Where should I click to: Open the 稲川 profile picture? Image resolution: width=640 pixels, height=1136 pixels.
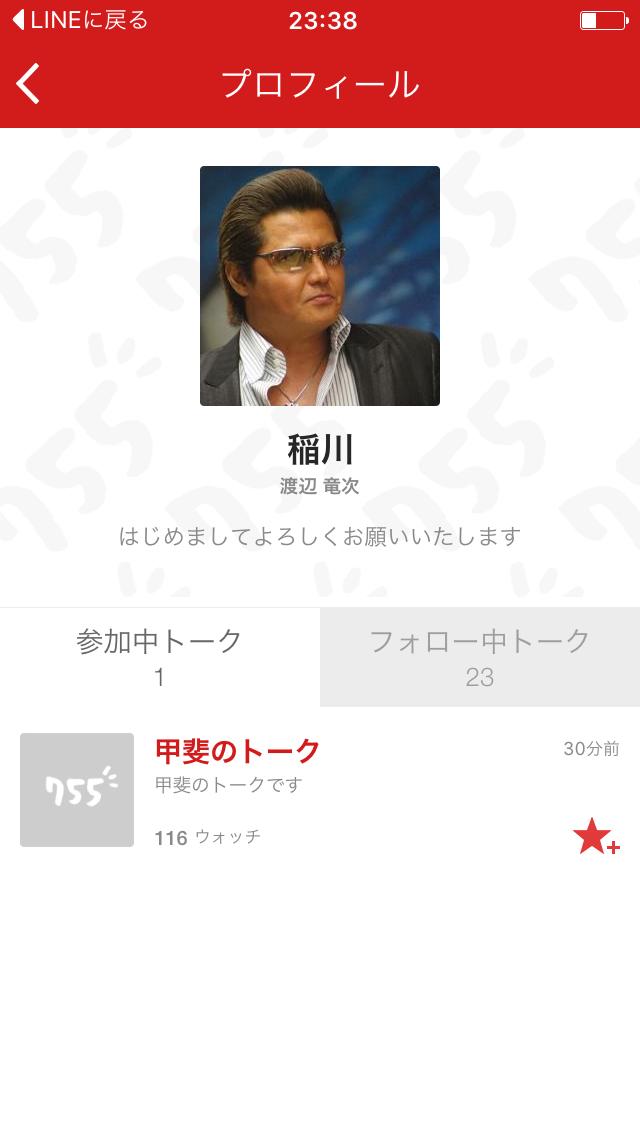(320, 286)
